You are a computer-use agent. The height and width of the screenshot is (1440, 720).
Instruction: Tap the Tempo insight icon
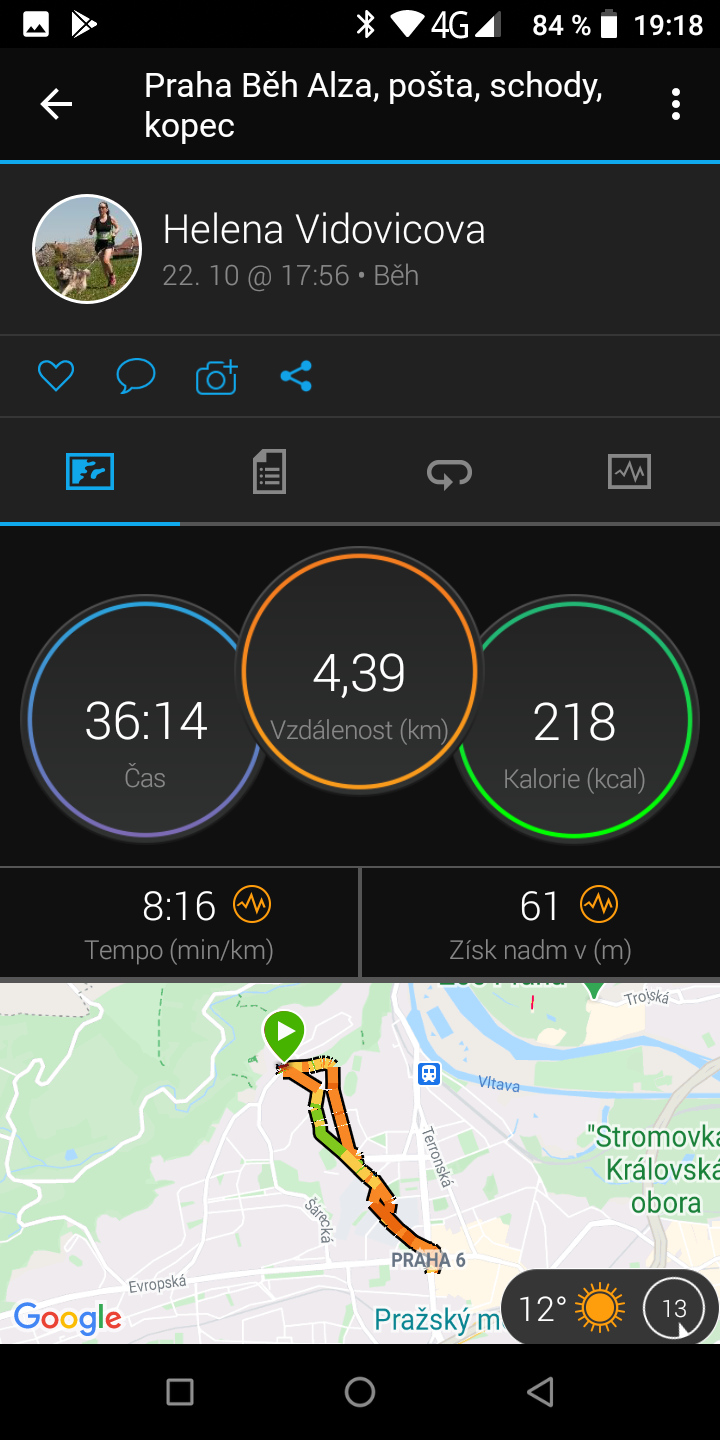[252, 905]
